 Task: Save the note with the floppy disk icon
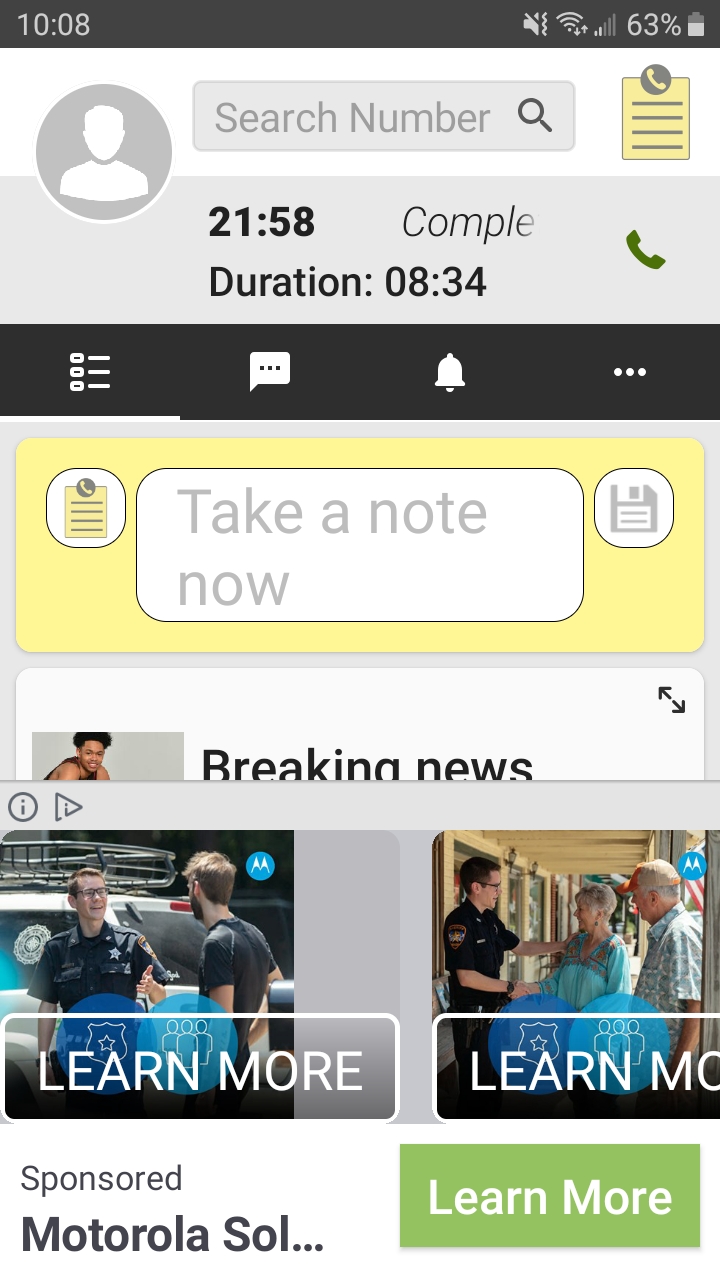(x=634, y=508)
